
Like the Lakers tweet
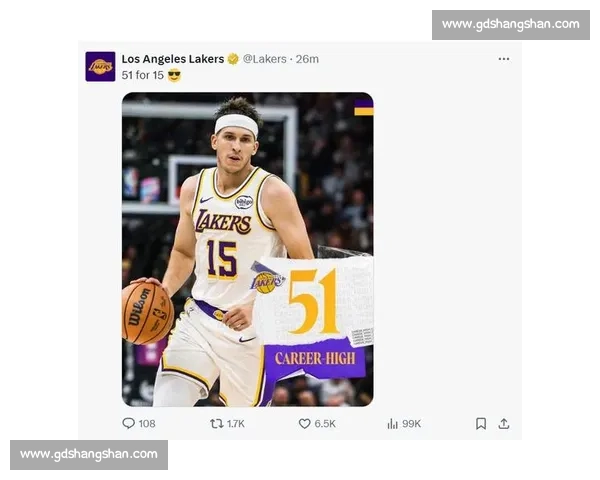point(305,424)
